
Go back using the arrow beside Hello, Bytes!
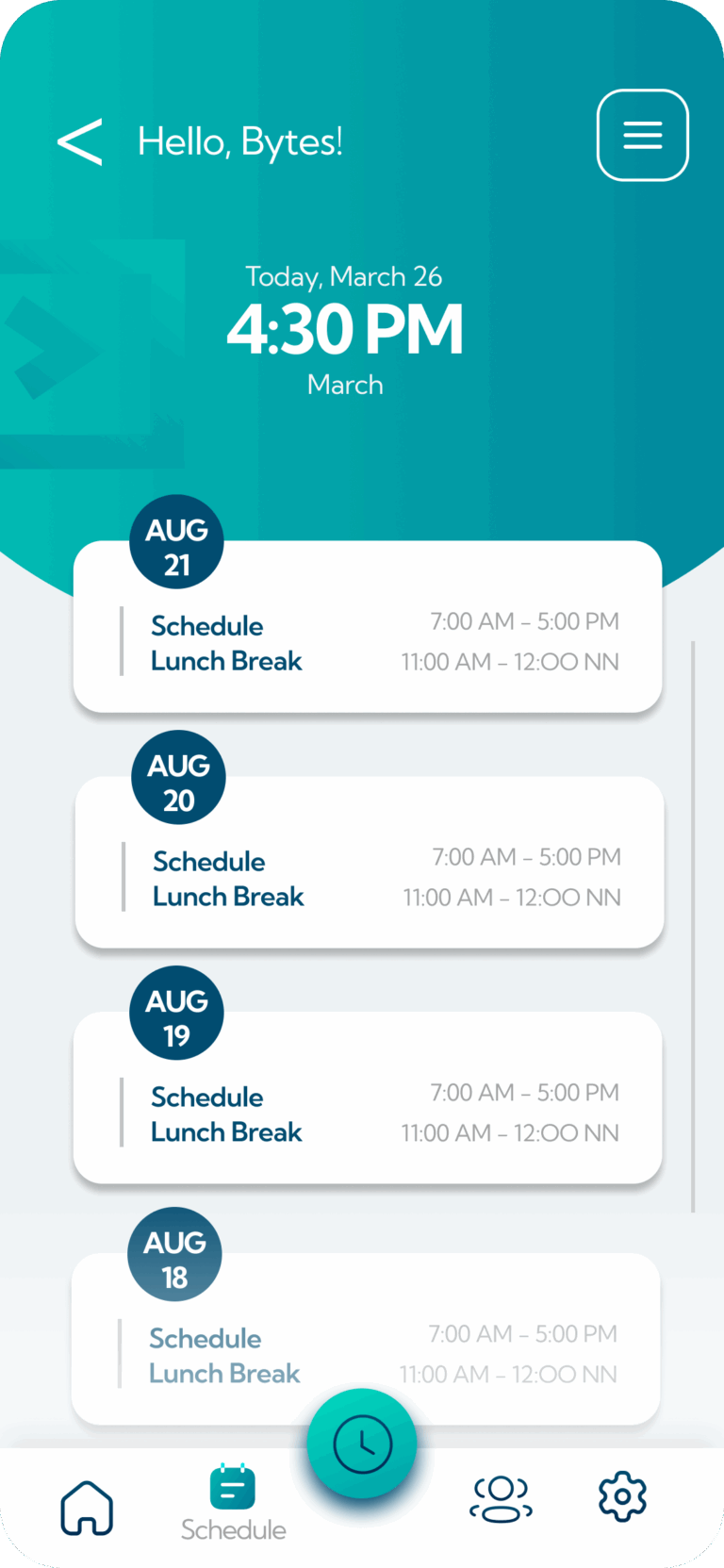[x=80, y=142]
